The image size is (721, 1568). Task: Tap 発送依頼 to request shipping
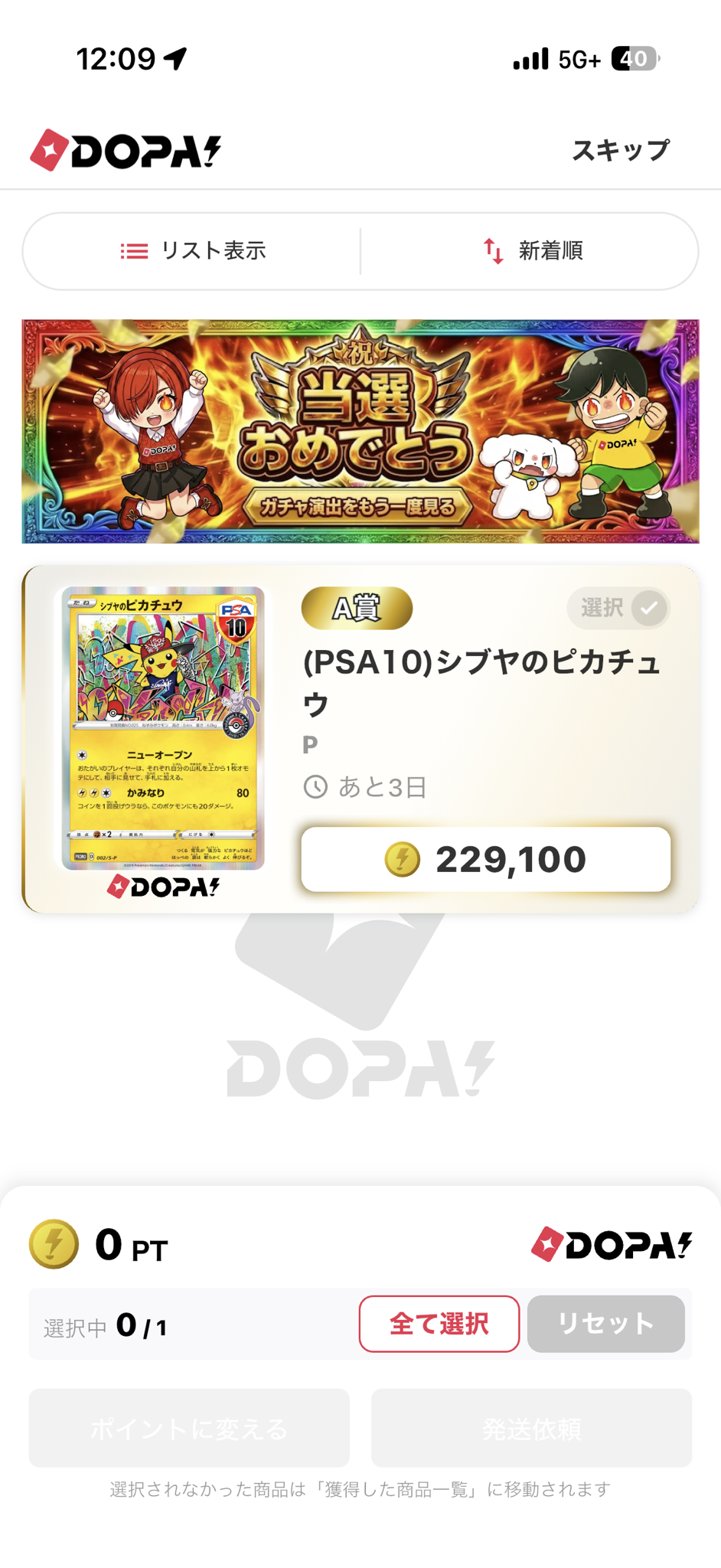pos(532,1428)
